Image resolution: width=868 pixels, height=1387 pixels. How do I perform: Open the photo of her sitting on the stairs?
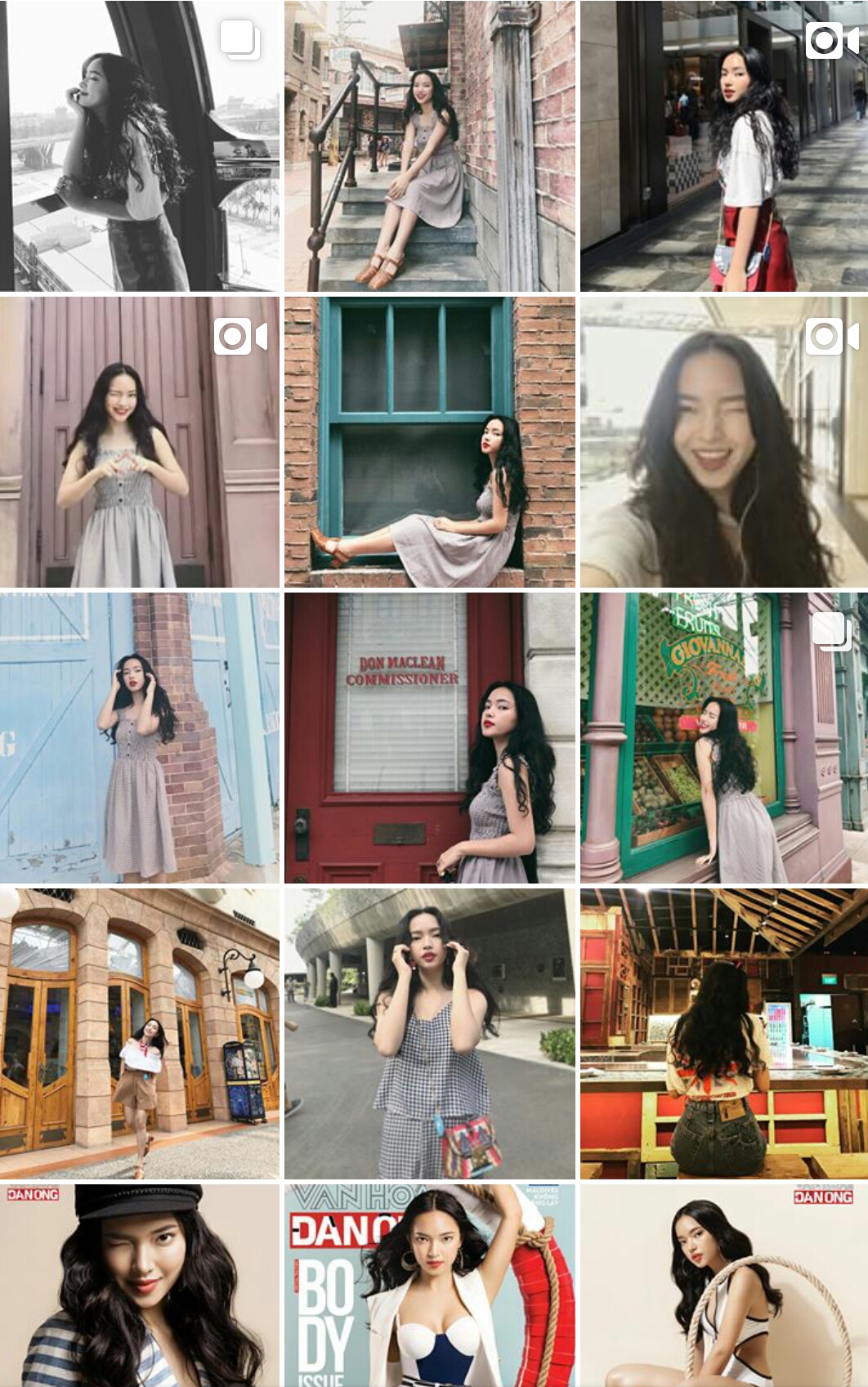pyautogui.click(x=429, y=145)
